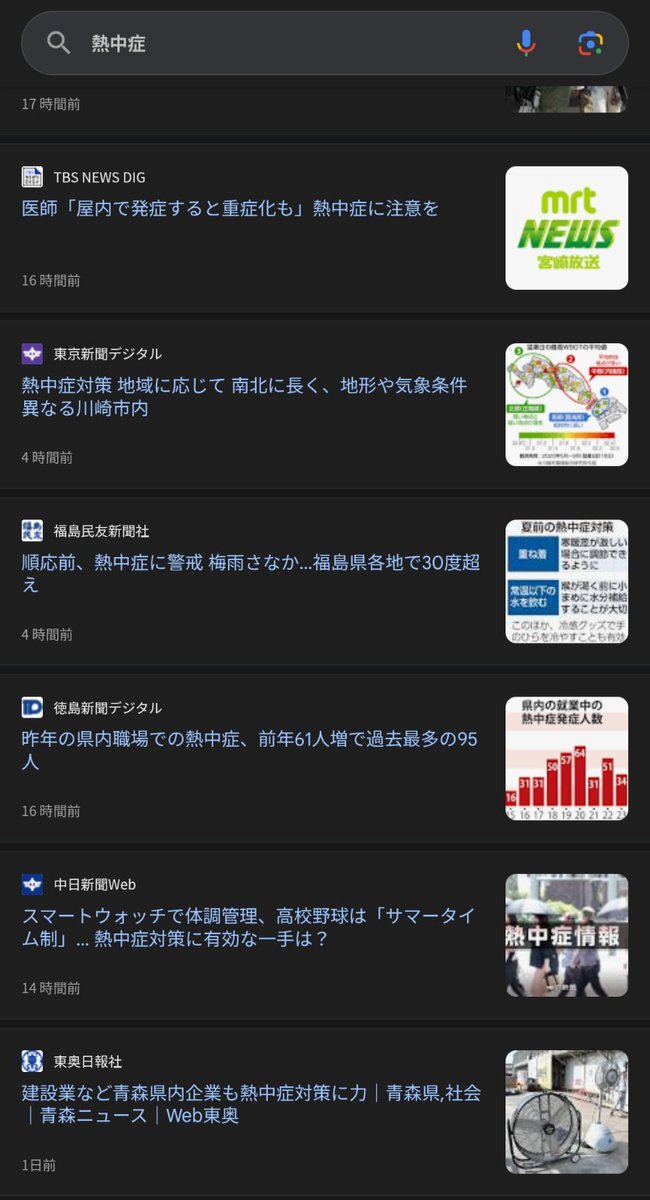Open the TBS NEWS DIG article on 熱中症
The height and width of the screenshot is (1200, 650).
(231, 209)
